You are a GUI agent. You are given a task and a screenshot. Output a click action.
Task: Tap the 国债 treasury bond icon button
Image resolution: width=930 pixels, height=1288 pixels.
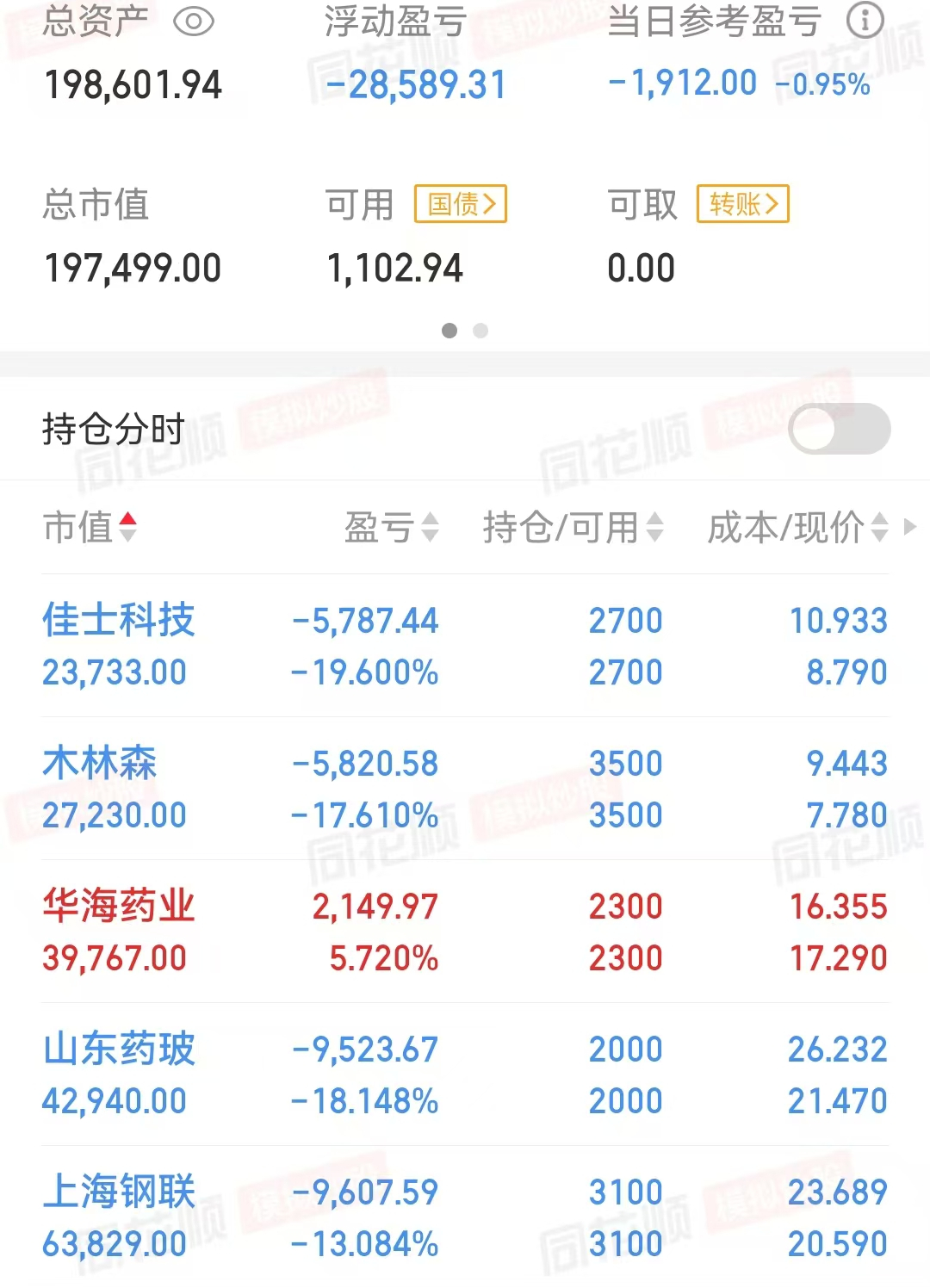point(459,203)
